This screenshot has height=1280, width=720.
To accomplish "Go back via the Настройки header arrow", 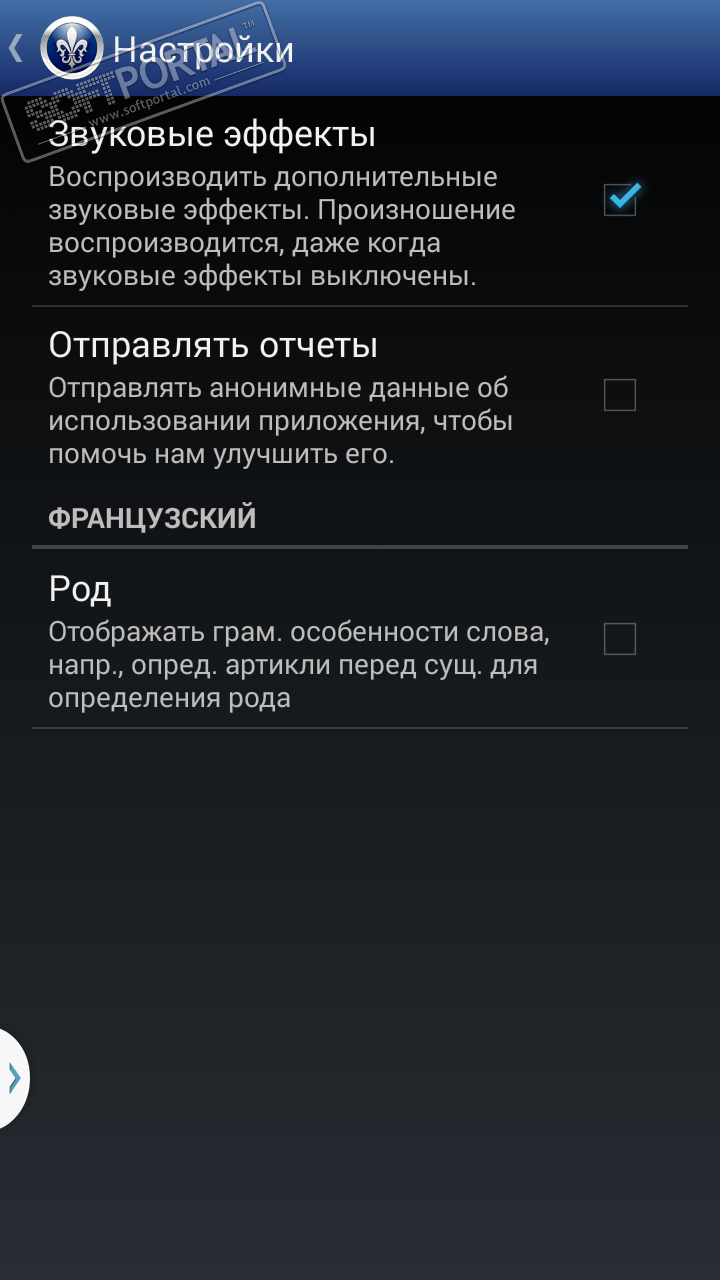I will 16,48.
